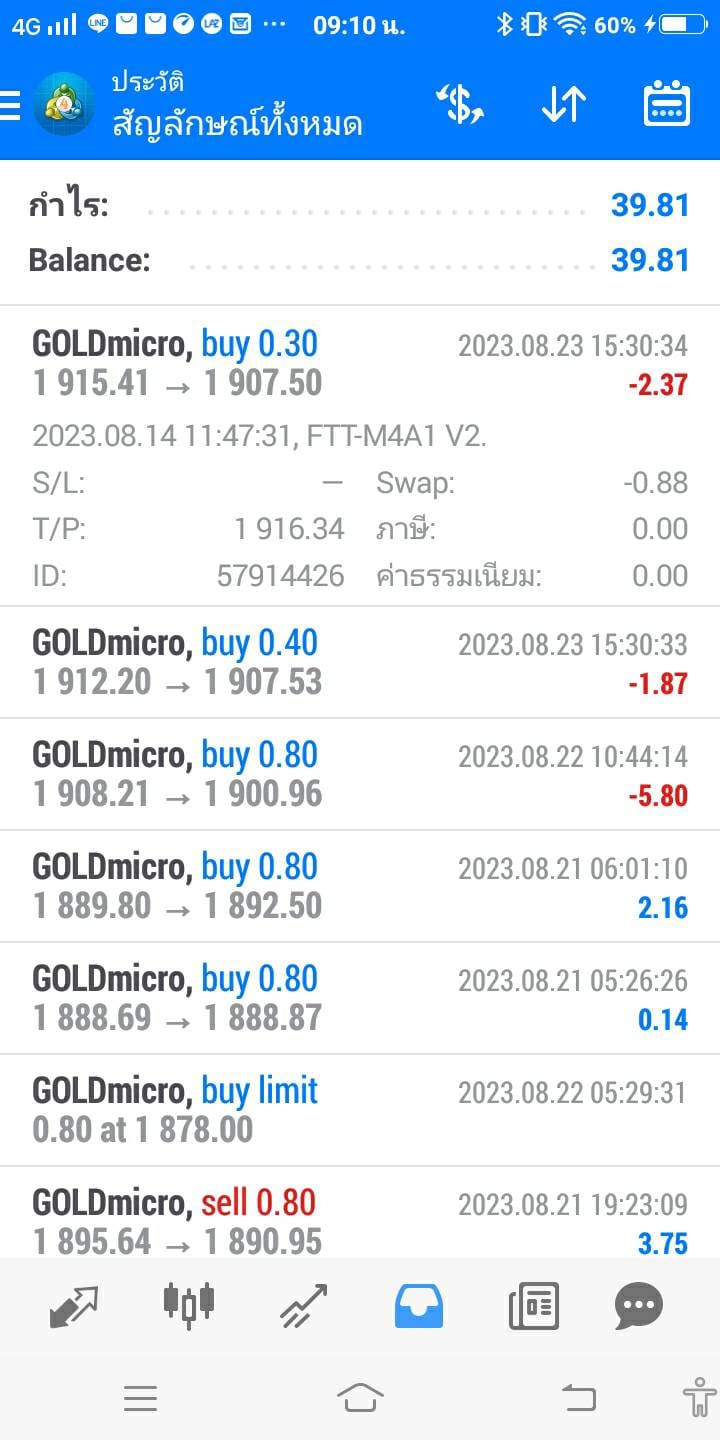Image resolution: width=720 pixels, height=1440 pixels.
Task: Open the calendar date range picker
Action: [667, 104]
